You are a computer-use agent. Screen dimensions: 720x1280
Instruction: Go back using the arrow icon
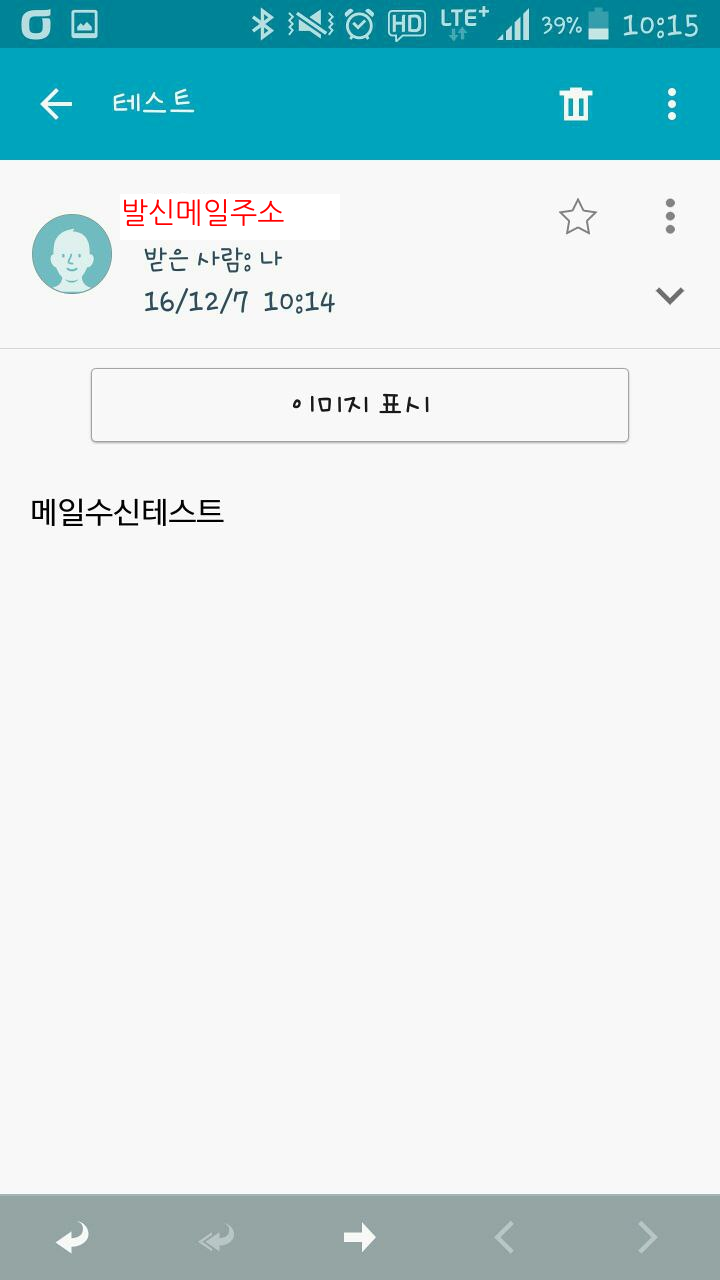point(56,104)
